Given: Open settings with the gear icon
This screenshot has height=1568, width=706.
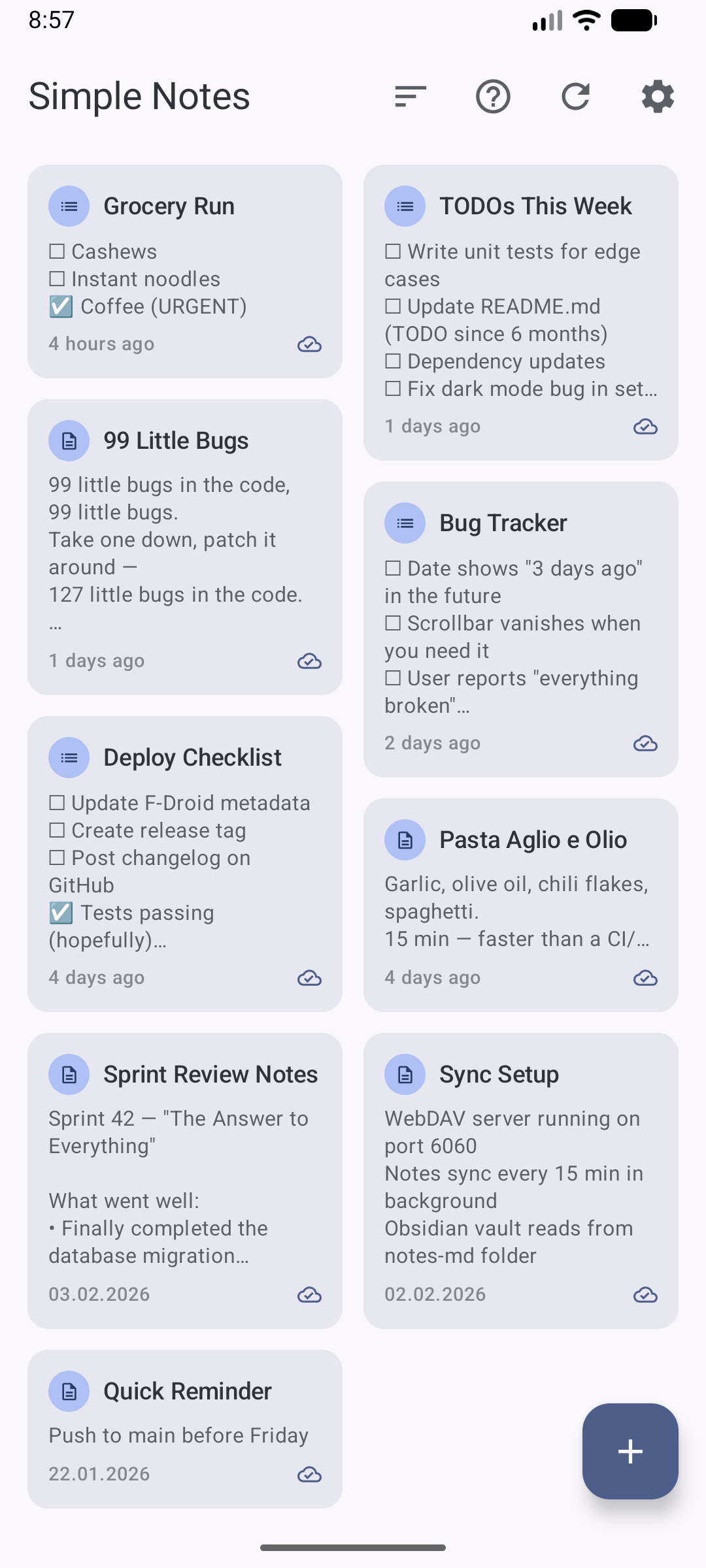Looking at the screenshot, I should click(658, 97).
